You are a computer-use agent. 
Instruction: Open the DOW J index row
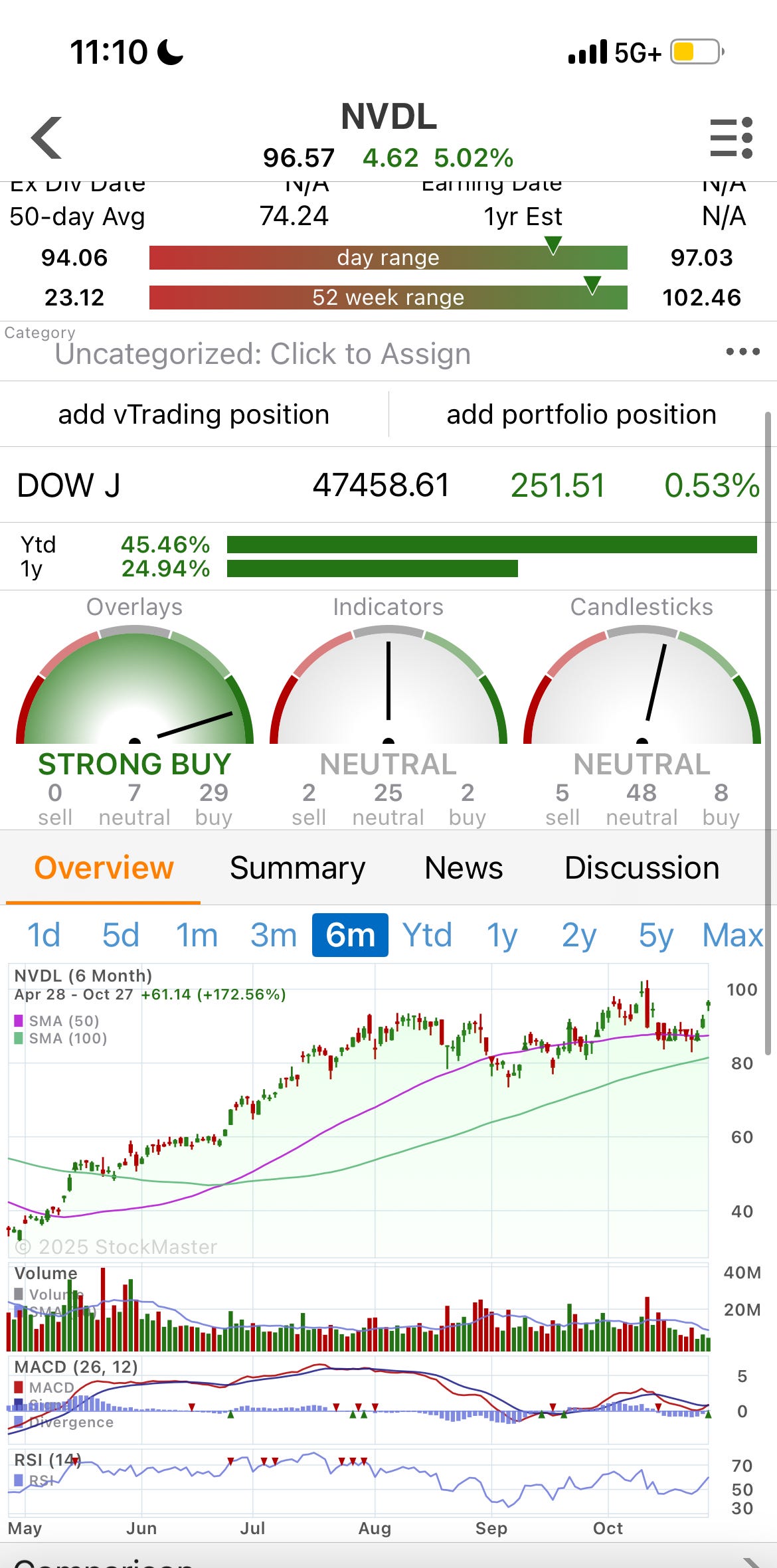coord(388,485)
